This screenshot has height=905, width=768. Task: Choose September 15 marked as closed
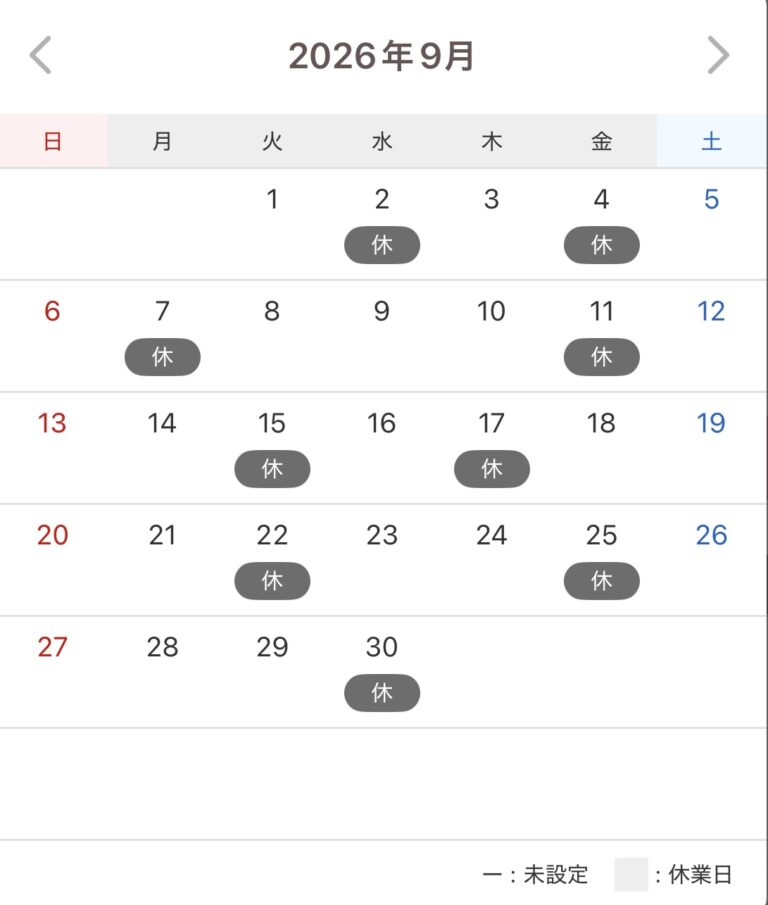(x=272, y=448)
